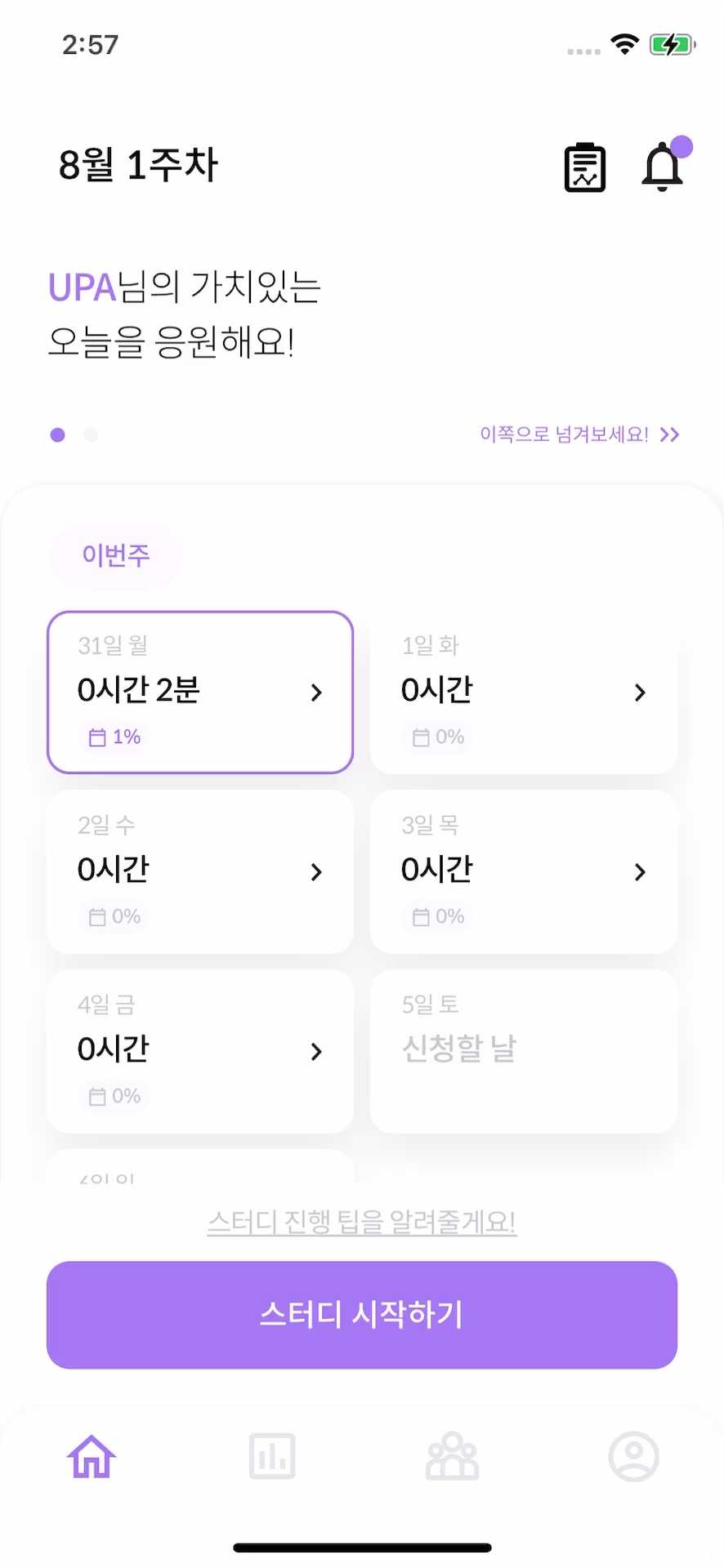Click the calendar icon on 4일 금 card
This screenshot has height=1568, width=724.
(96, 1096)
